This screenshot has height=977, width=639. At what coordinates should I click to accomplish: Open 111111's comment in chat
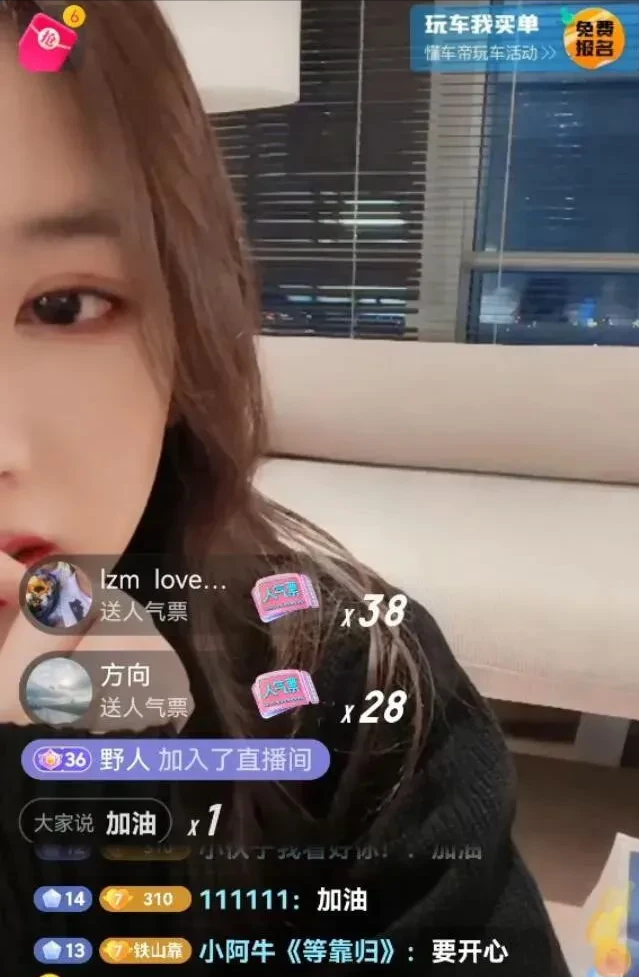tap(283, 899)
